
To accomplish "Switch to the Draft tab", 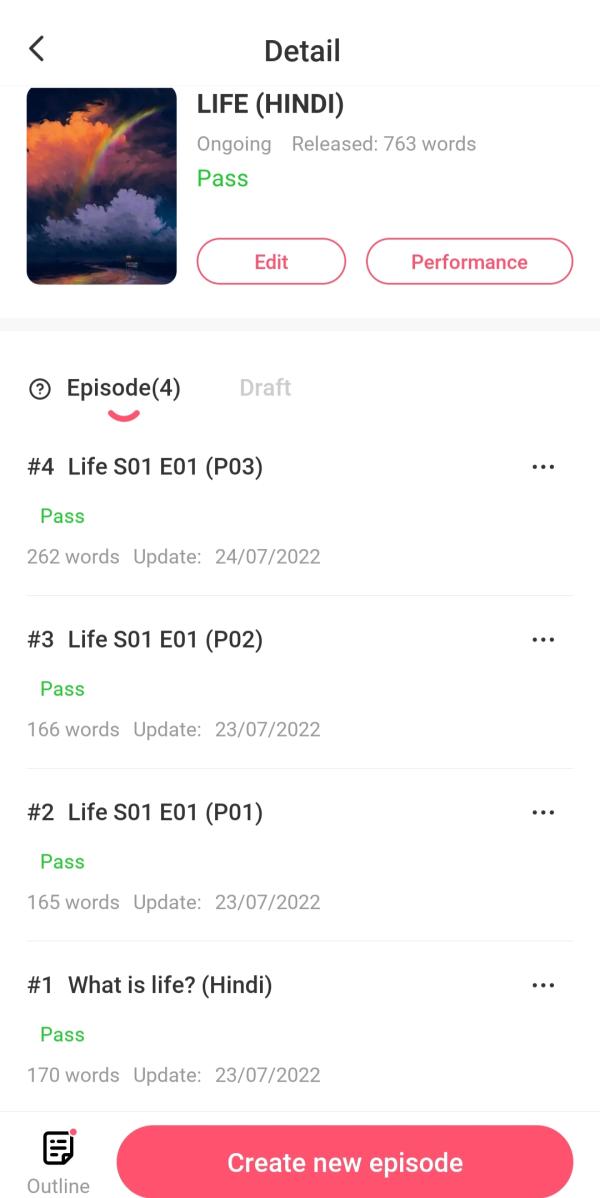I will coord(265,388).
